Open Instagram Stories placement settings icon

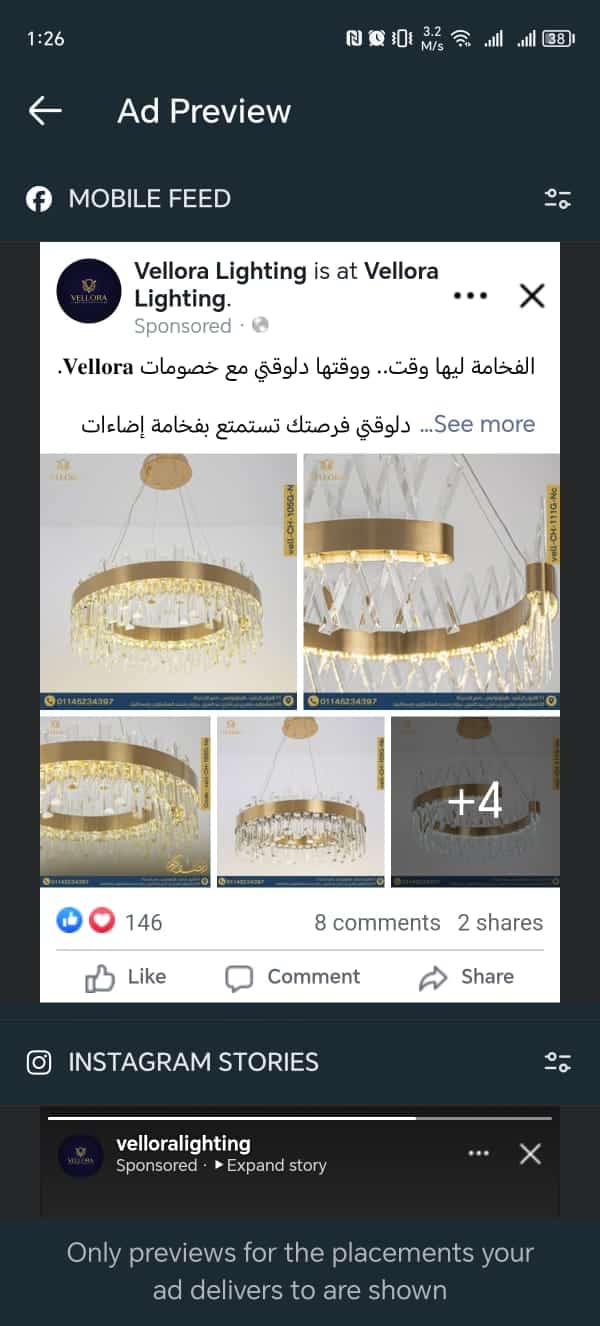point(557,1062)
